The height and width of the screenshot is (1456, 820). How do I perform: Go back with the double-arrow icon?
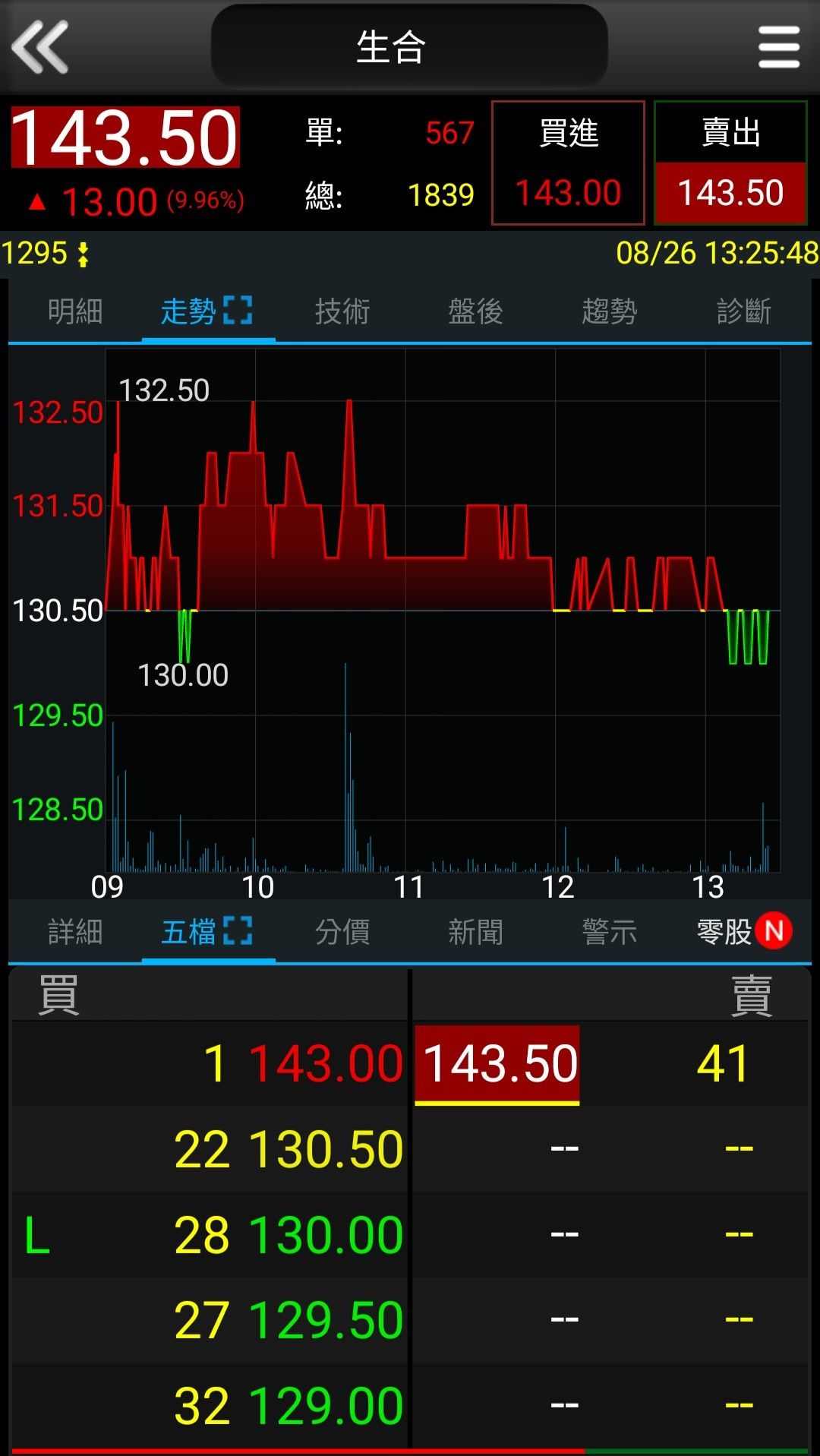40,47
